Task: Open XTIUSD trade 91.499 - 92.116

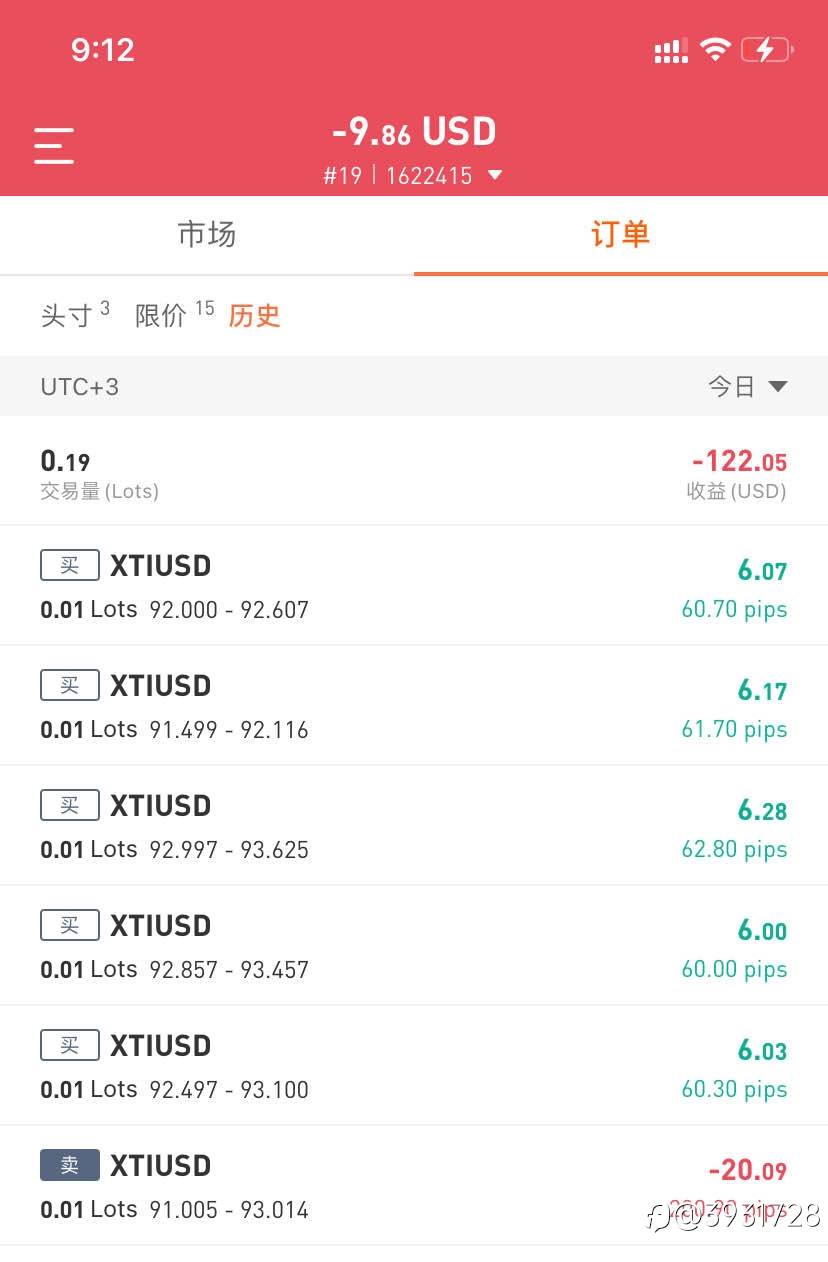Action: 414,705
